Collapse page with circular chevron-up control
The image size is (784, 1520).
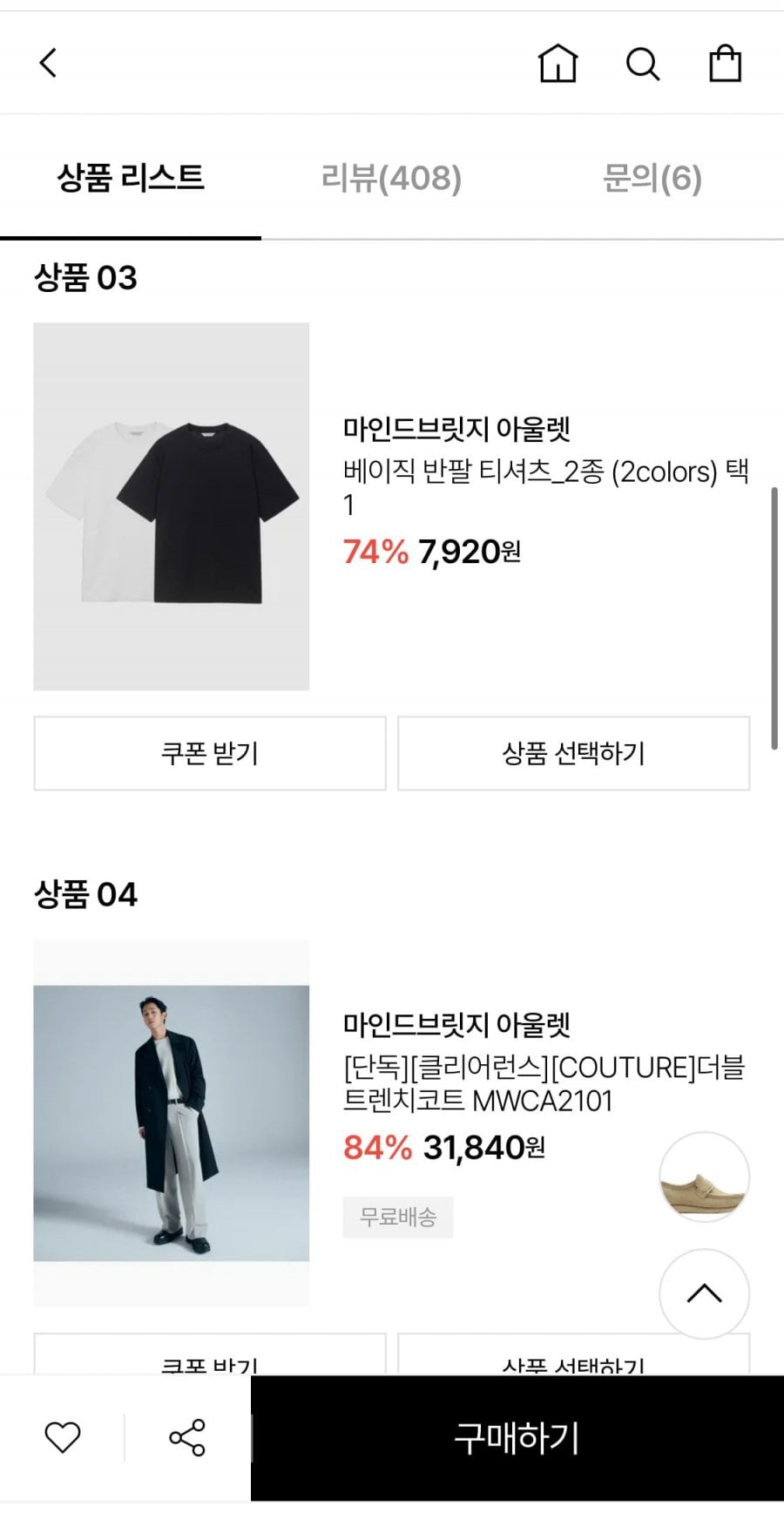point(704,1295)
